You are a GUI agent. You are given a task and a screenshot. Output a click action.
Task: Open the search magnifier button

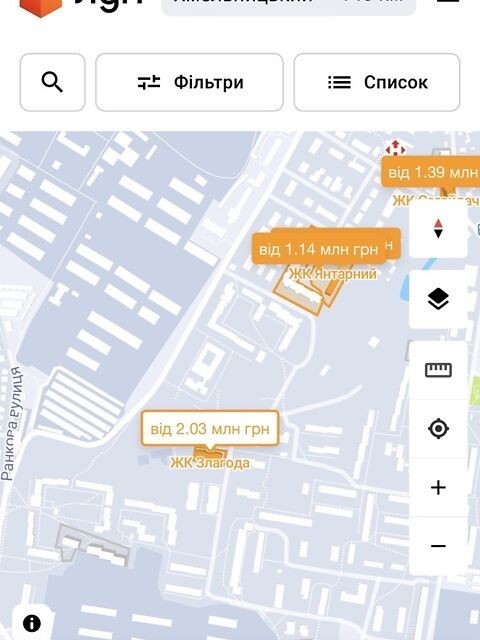pyautogui.click(x=53, y=82)
